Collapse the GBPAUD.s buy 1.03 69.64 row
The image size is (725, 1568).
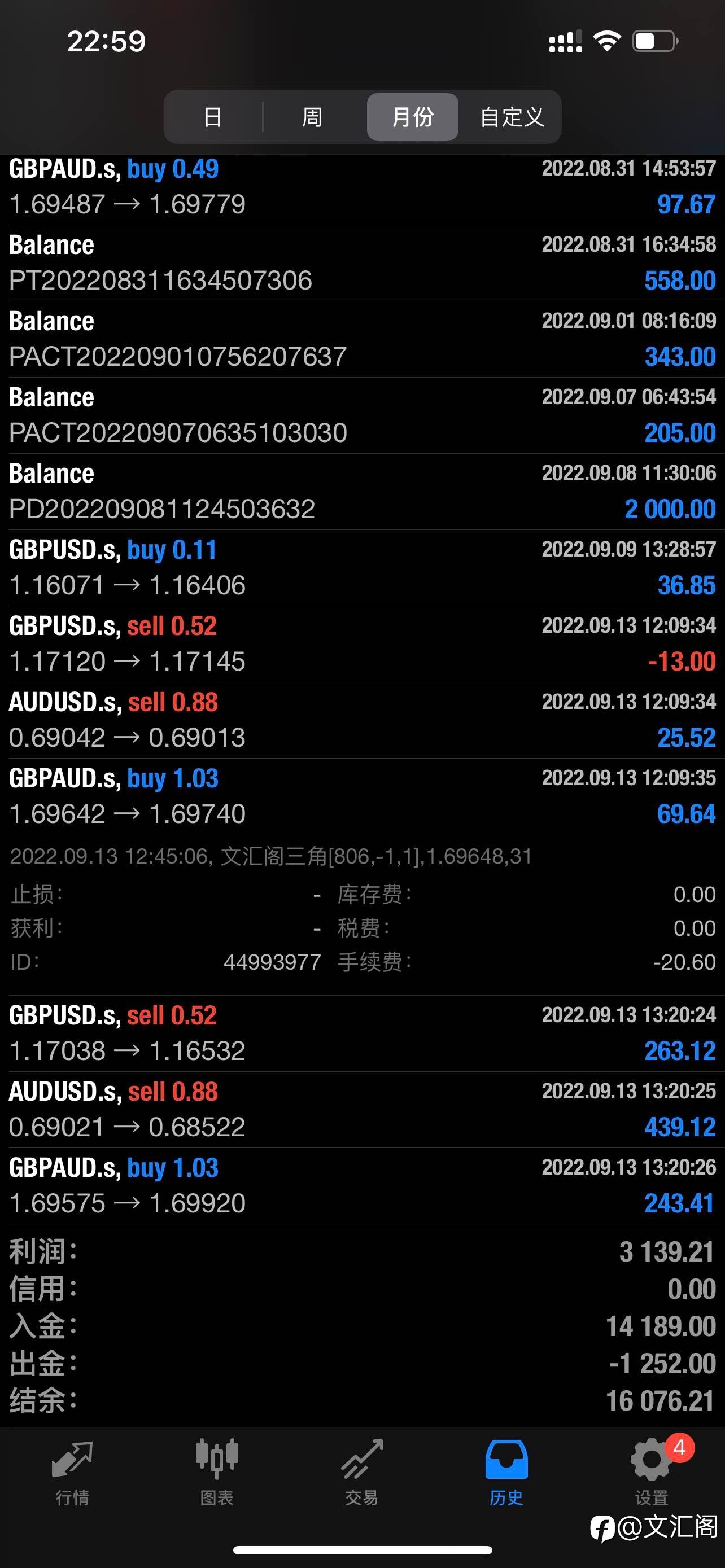362,796
